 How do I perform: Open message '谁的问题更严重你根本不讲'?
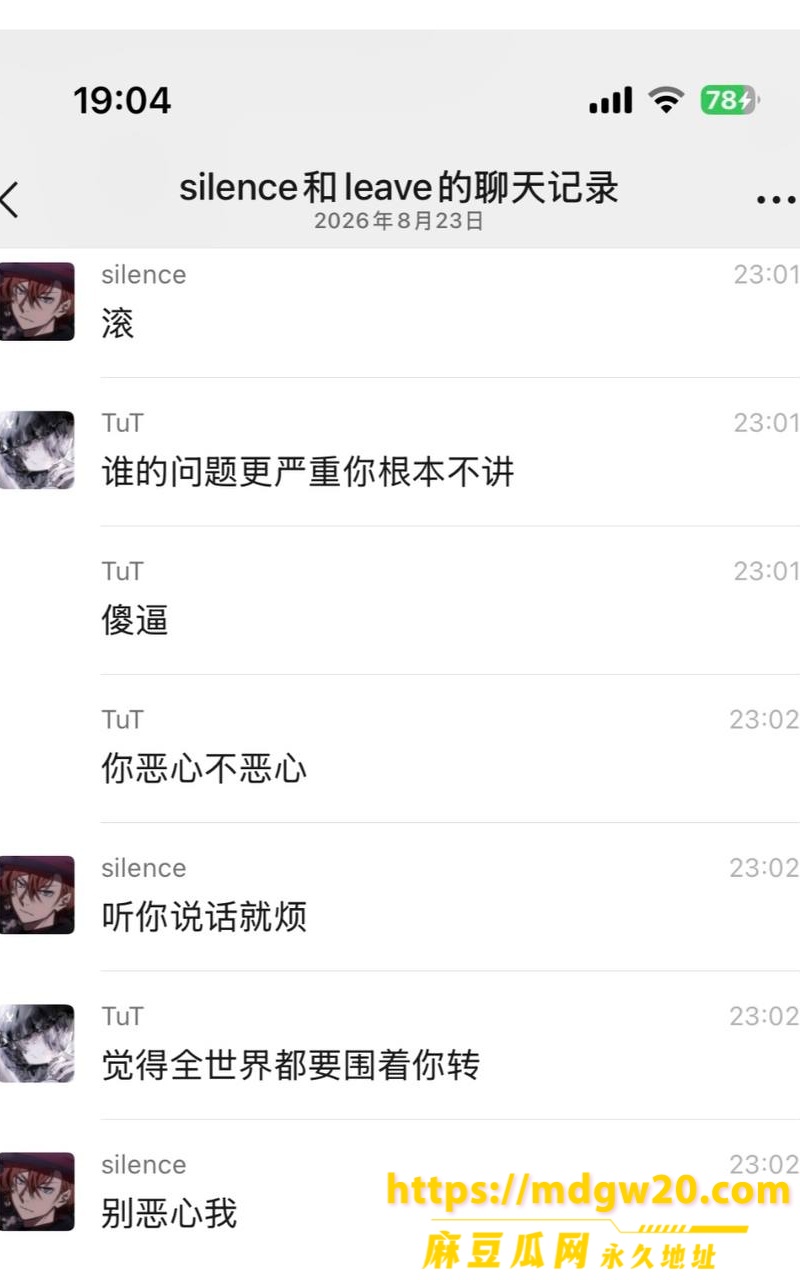308,471
